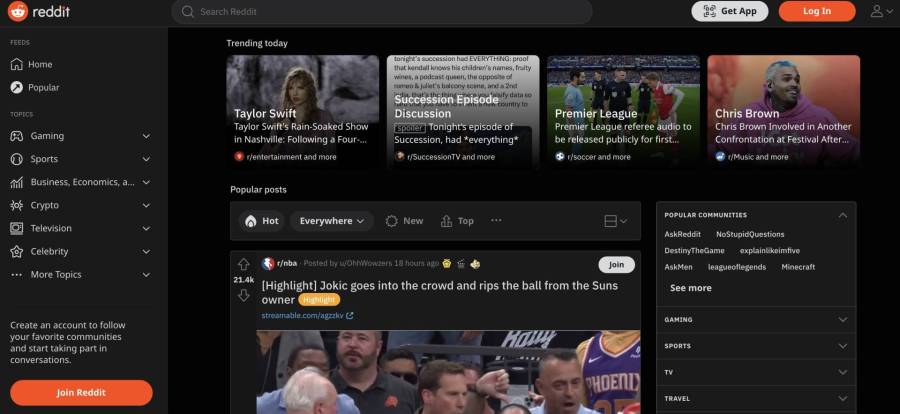Sort posts by Top
Viewport: 900px width, 414px height.
click(x=457, y=221)
